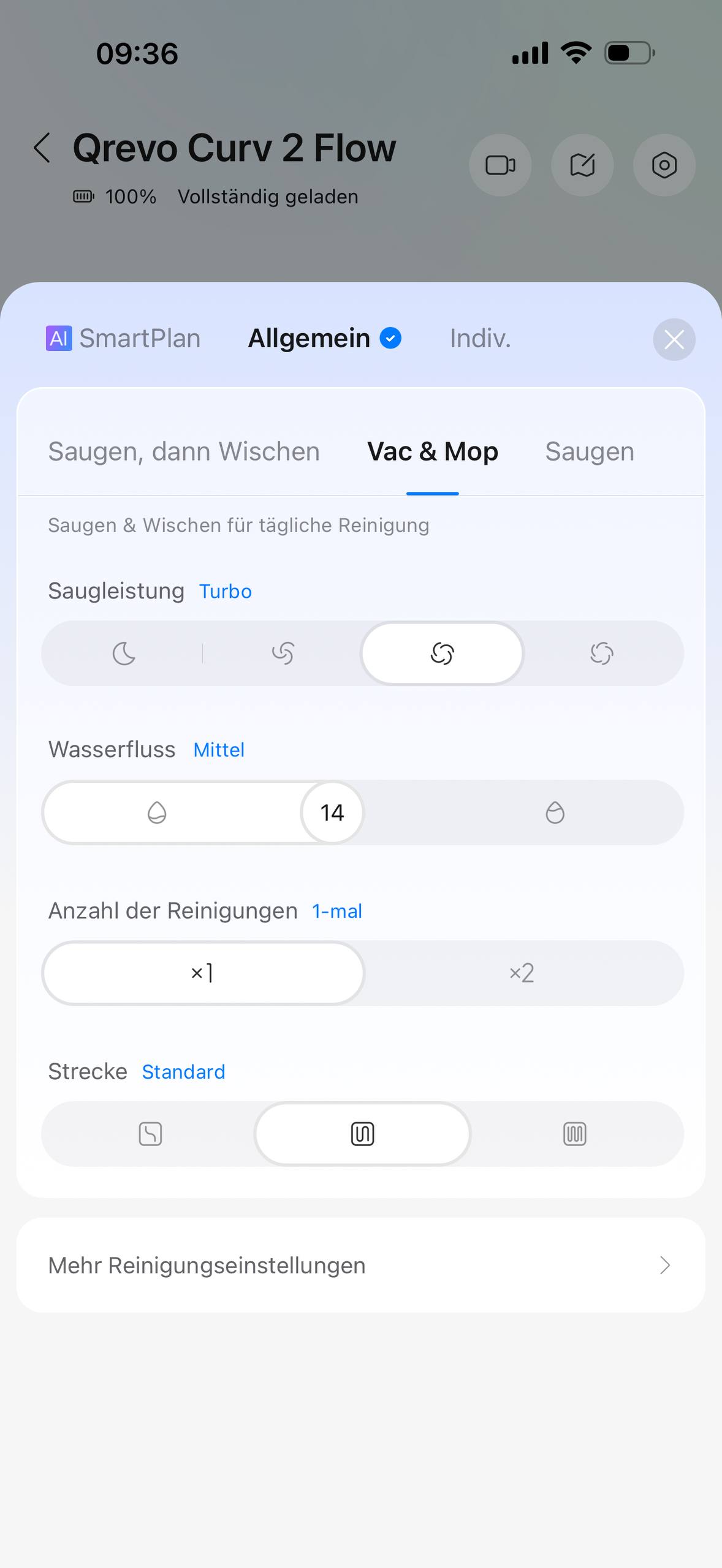
Task: Select the deep route pattern option
Action: (x=574, y=1134)
